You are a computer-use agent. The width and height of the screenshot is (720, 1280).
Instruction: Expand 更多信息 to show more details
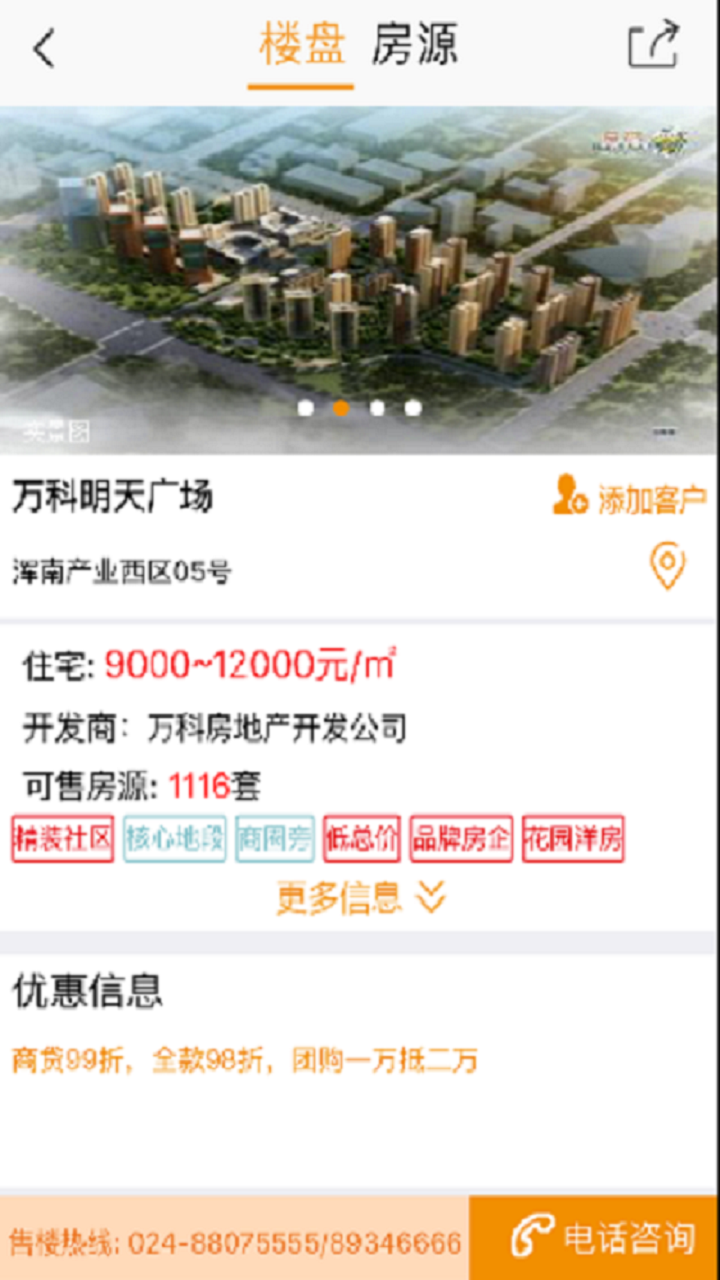click(340, 898)
